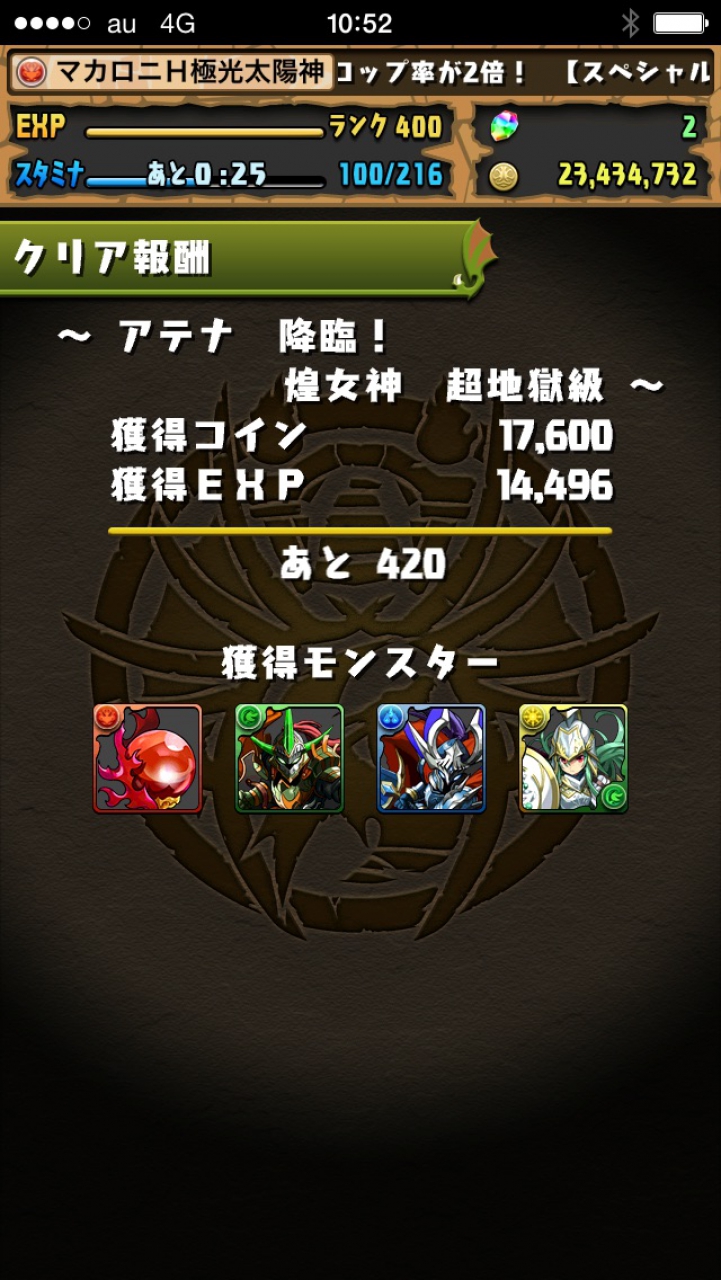Select the green armored knight monster reward
The height and width of the screenshot is (1280, 721).
(290, 758)
